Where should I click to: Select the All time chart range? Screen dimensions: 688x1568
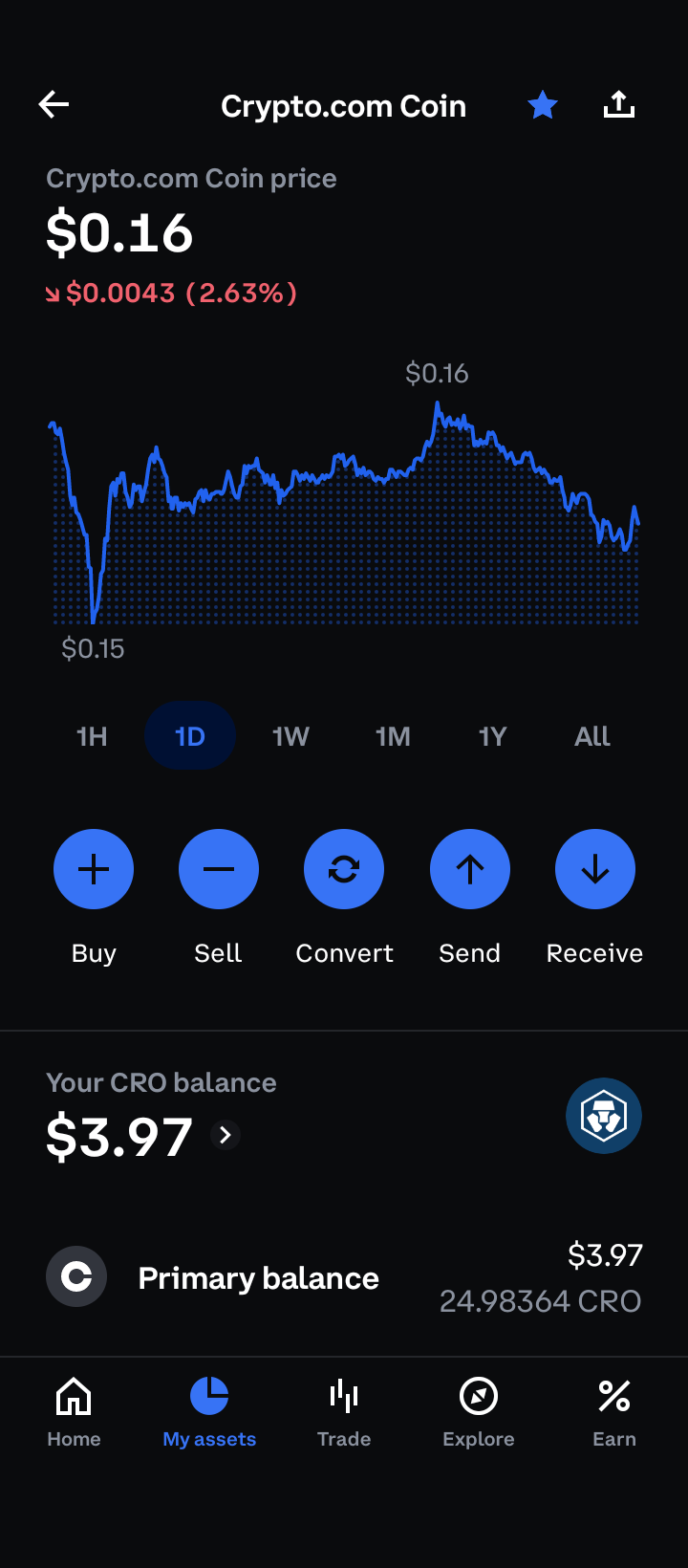tap(592, 736)
